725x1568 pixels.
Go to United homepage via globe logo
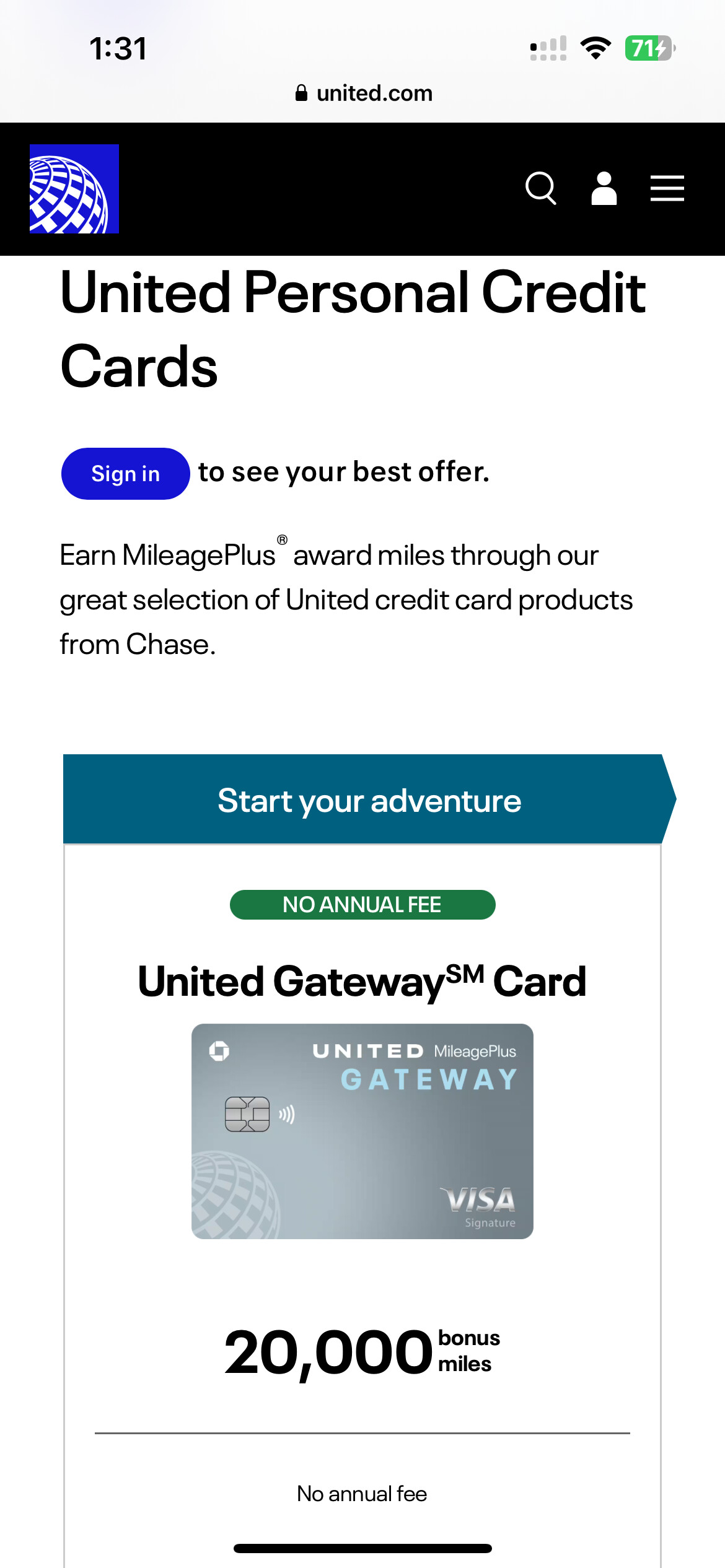click(x=74, y=189)
